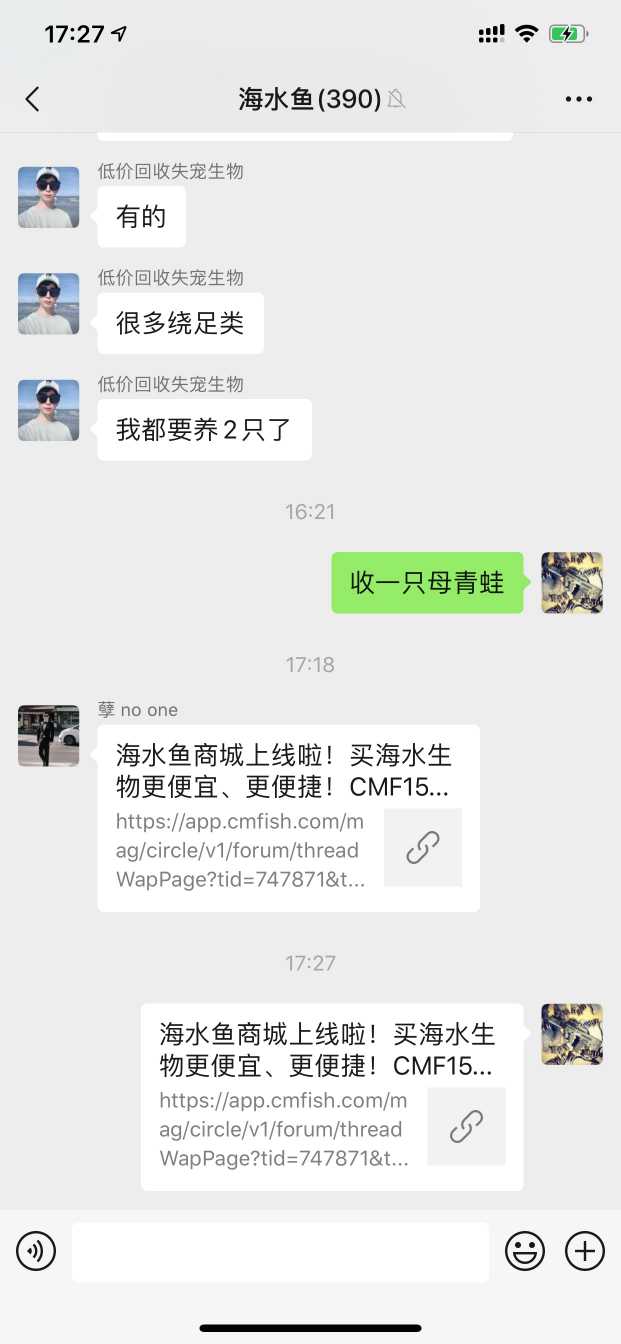Focus the message text field
Viewport: 621px width, 1344px height.
tap(280, 1251)
